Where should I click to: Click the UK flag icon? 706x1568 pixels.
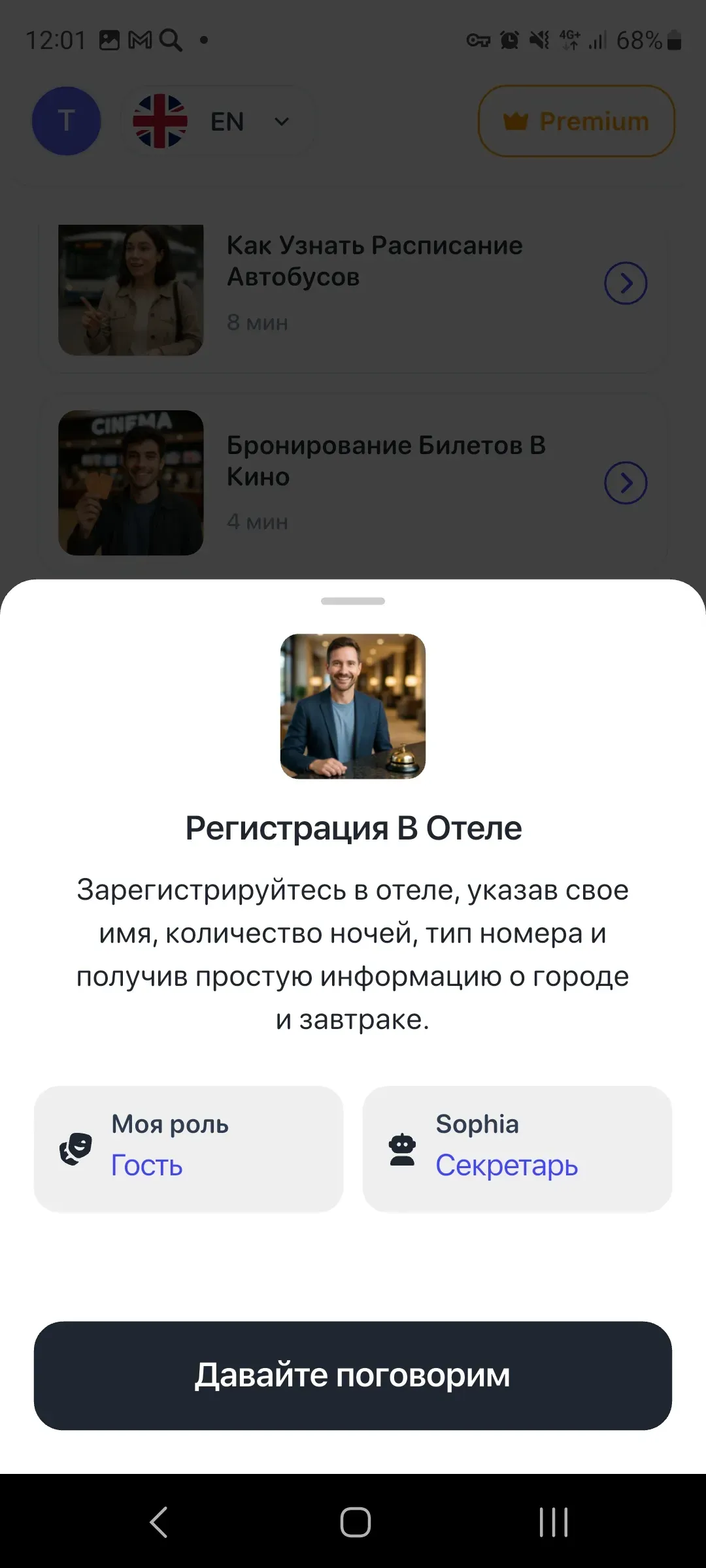(x=159, y=121)
